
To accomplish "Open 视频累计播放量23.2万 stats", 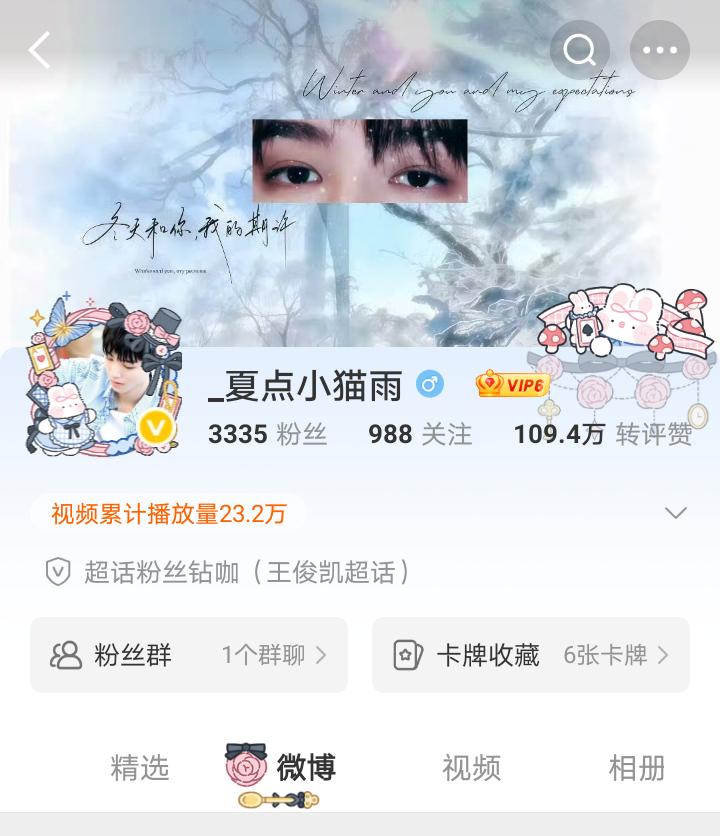I will coord(169,514).
